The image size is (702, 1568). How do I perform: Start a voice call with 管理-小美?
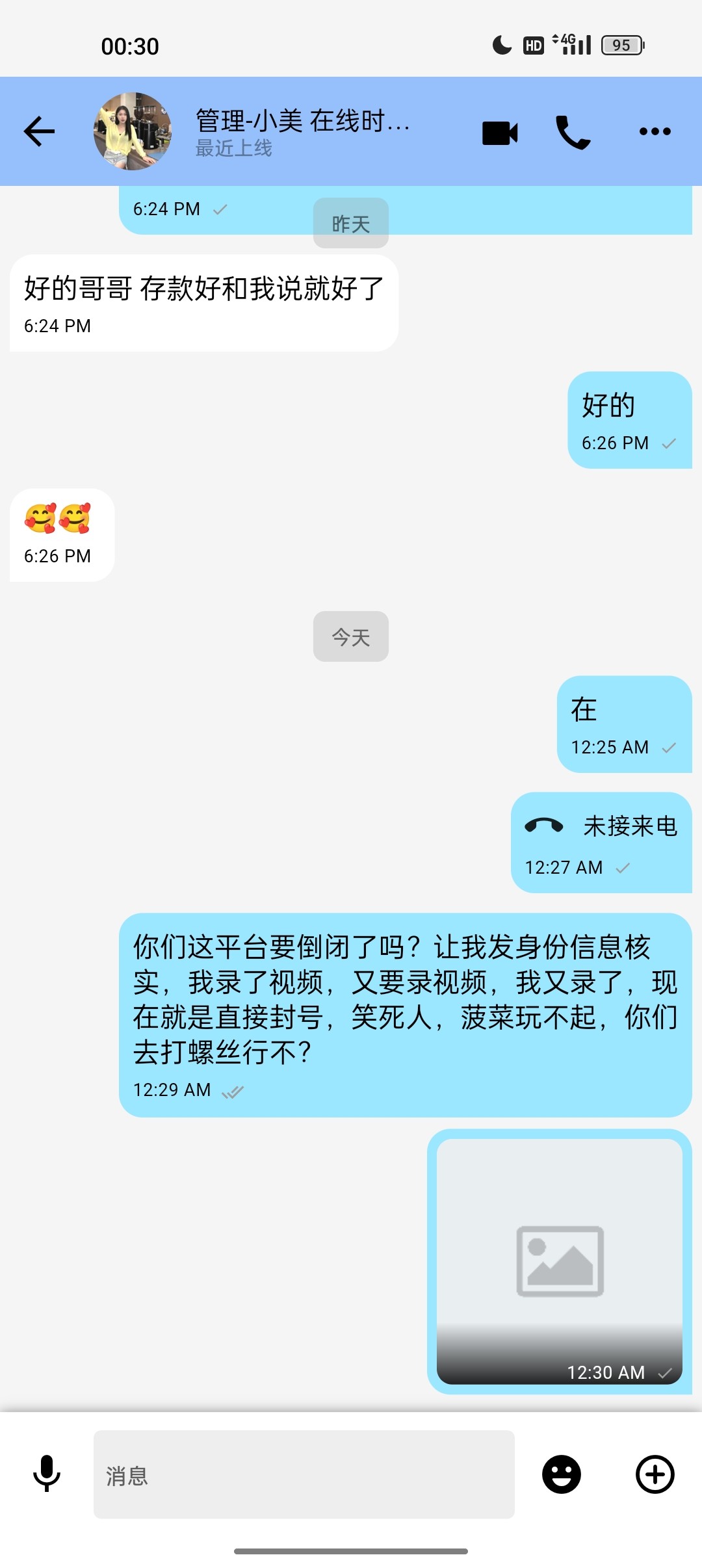pyautogui.click(x=573, y=133)
